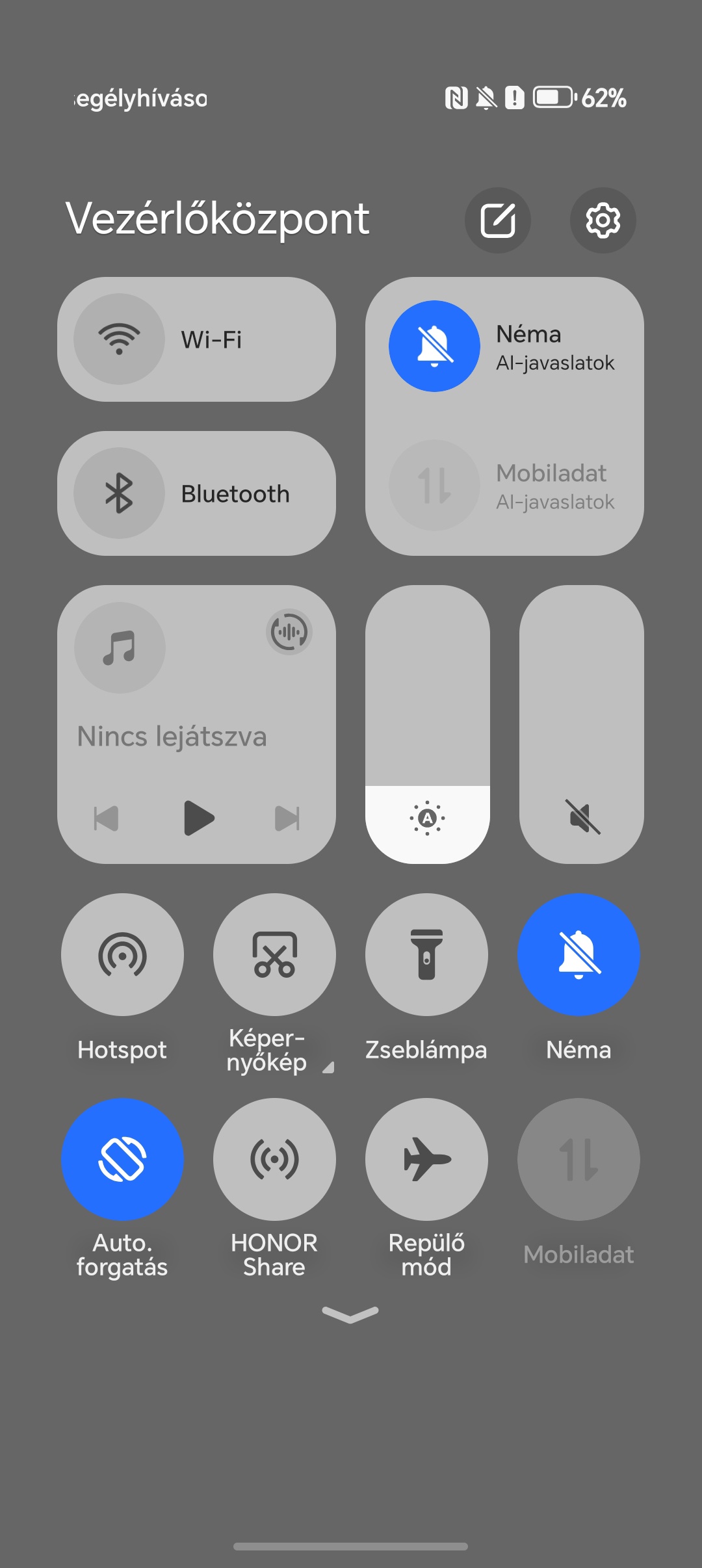
Task: Enable HONOR Share
Action: click(274, 1159)
